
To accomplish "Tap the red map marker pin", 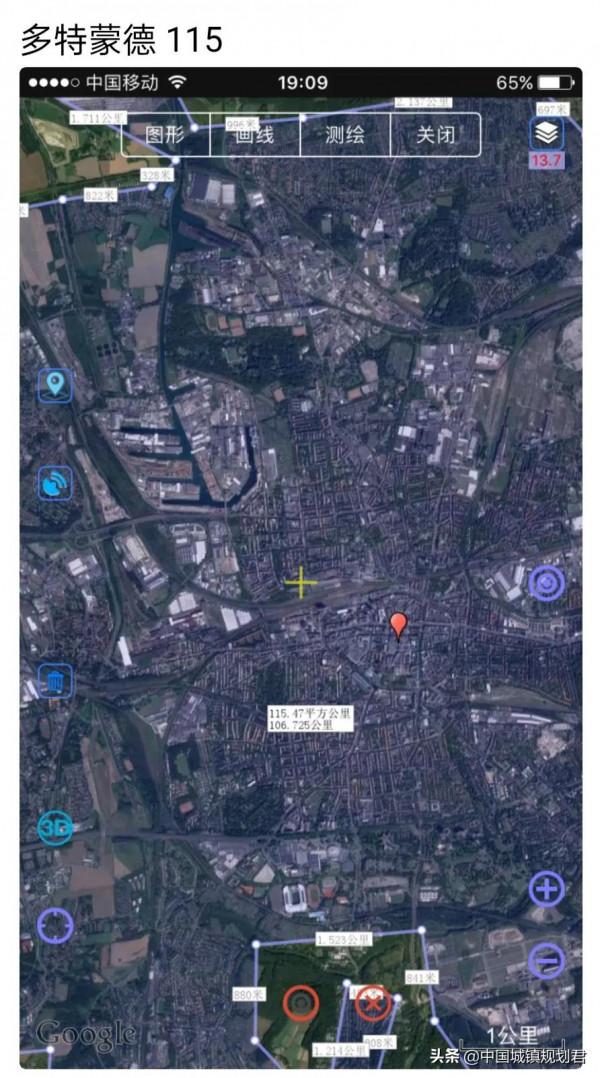I will [x=399, y=626].
